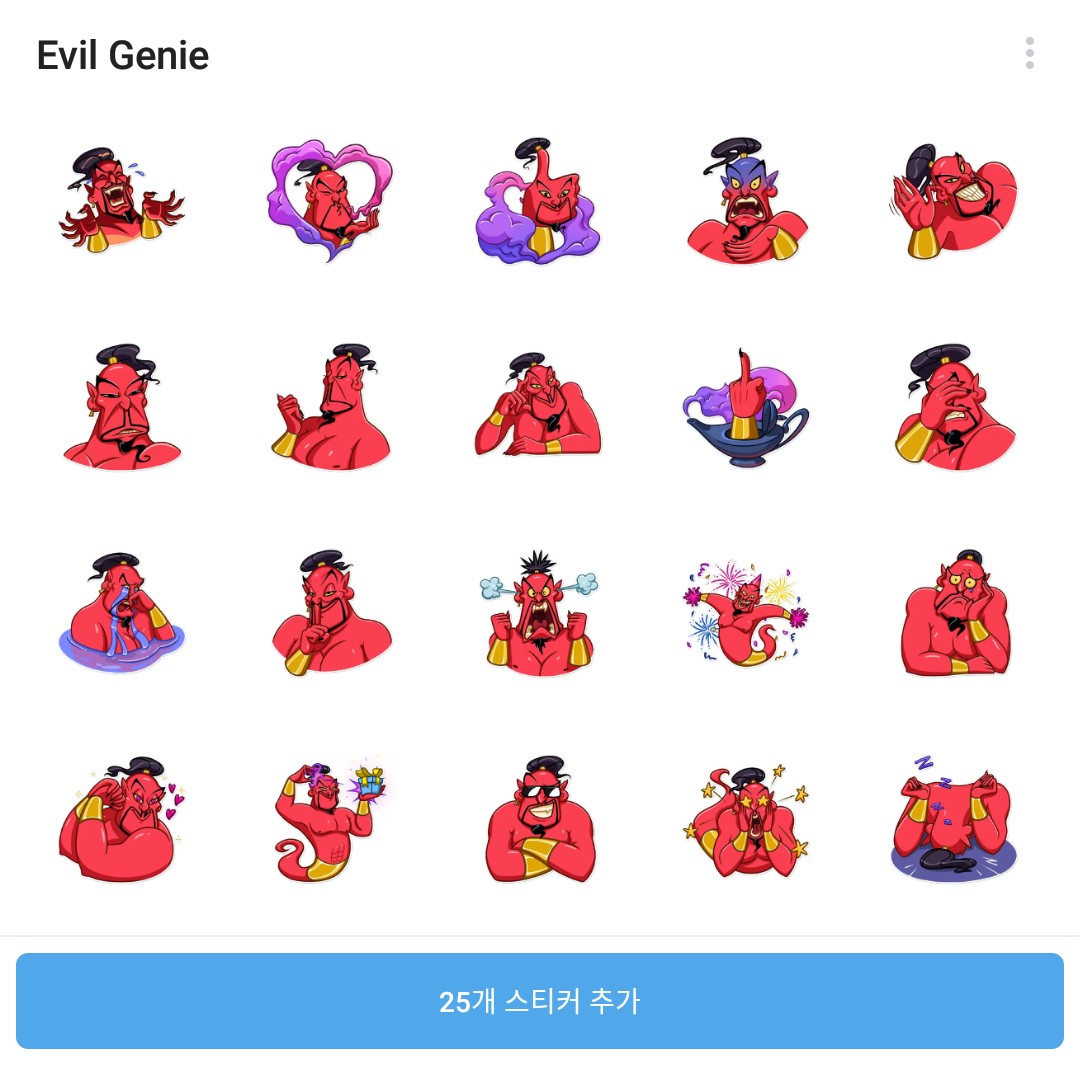
Task: Open the fireworks celebration genie sticker
Action: (x=746, y=613)
